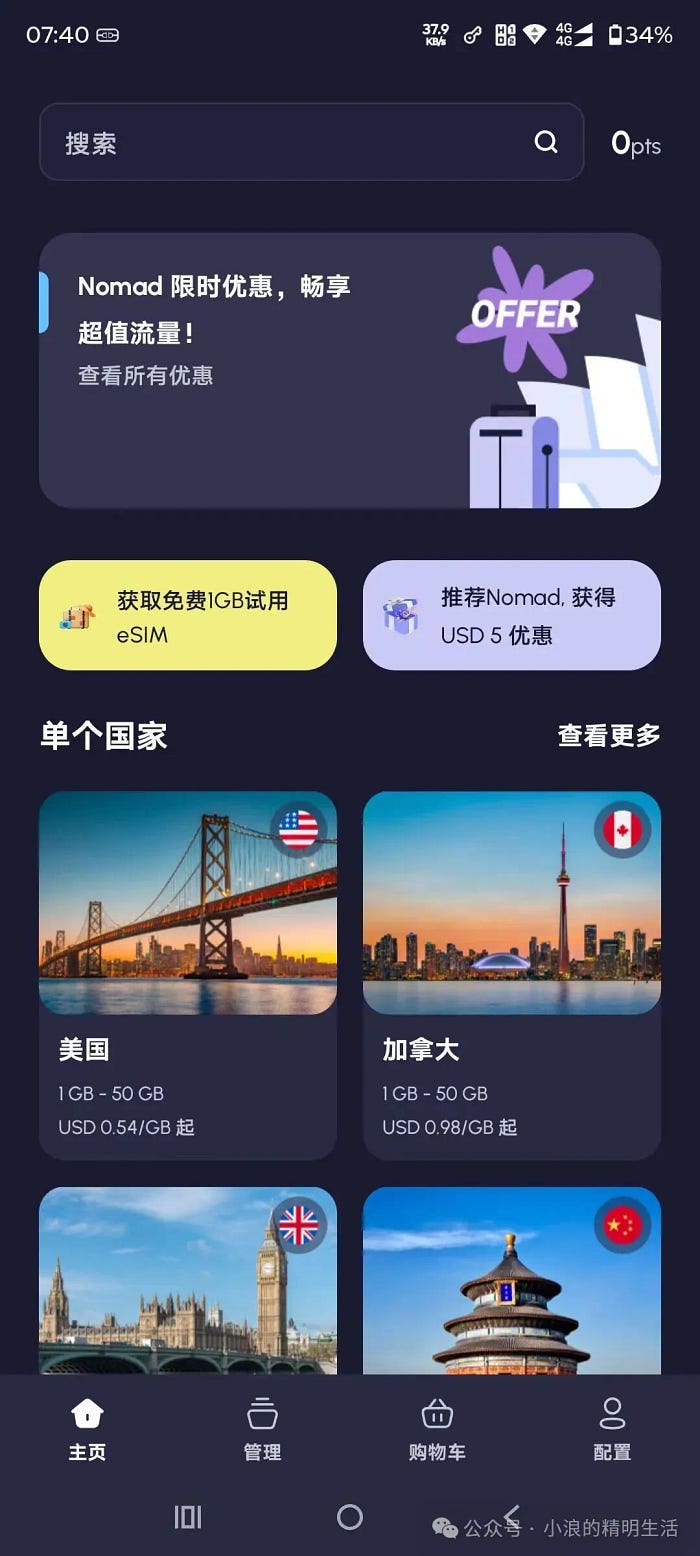Open the UK flag country card

[188, 1280]
